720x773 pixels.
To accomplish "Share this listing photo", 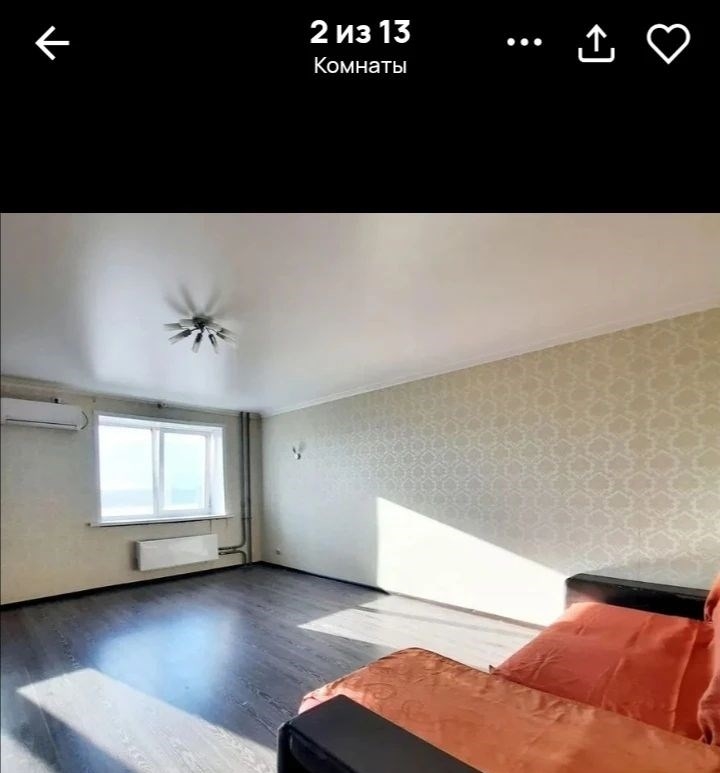I will [x=596, y=43].
